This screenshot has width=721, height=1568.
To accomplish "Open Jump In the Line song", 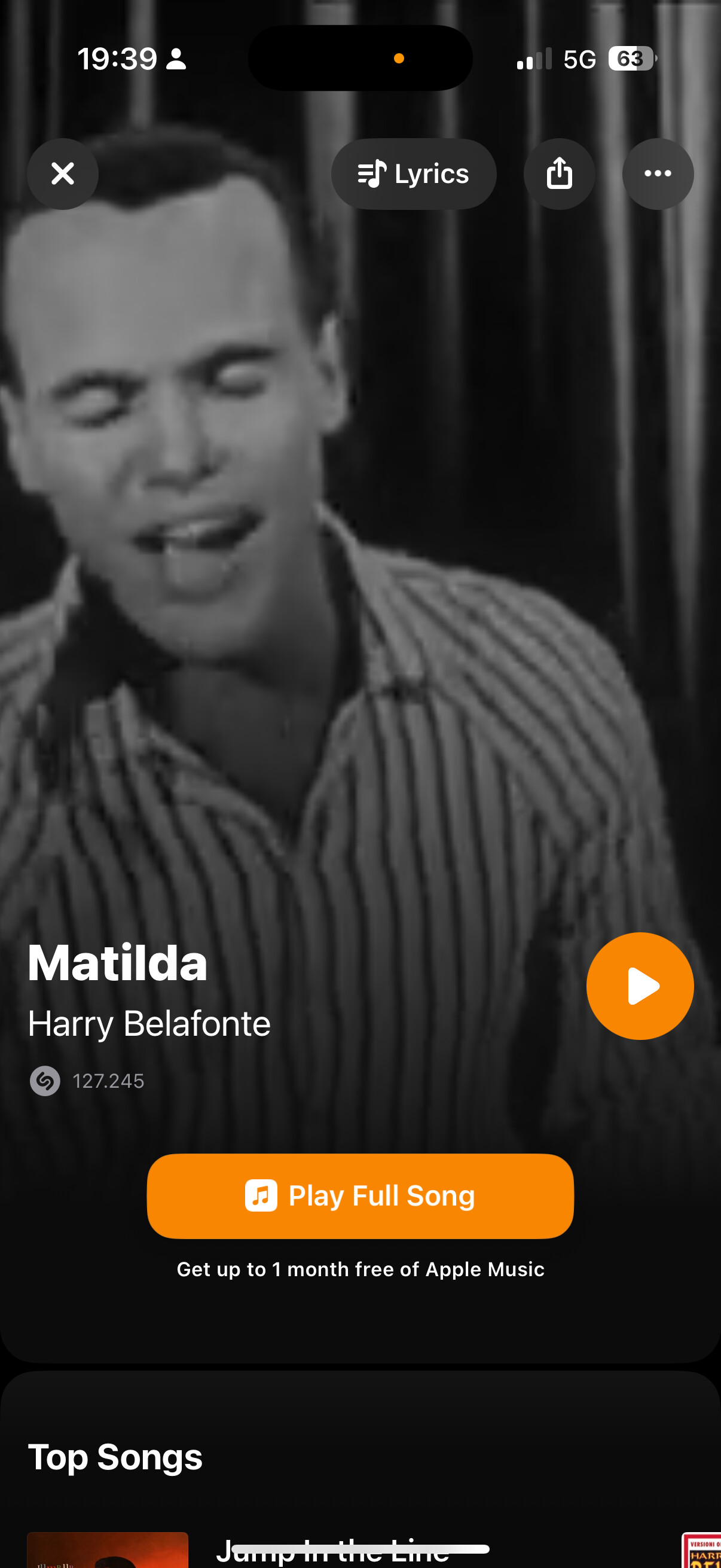I will (x=332, y=1551).
